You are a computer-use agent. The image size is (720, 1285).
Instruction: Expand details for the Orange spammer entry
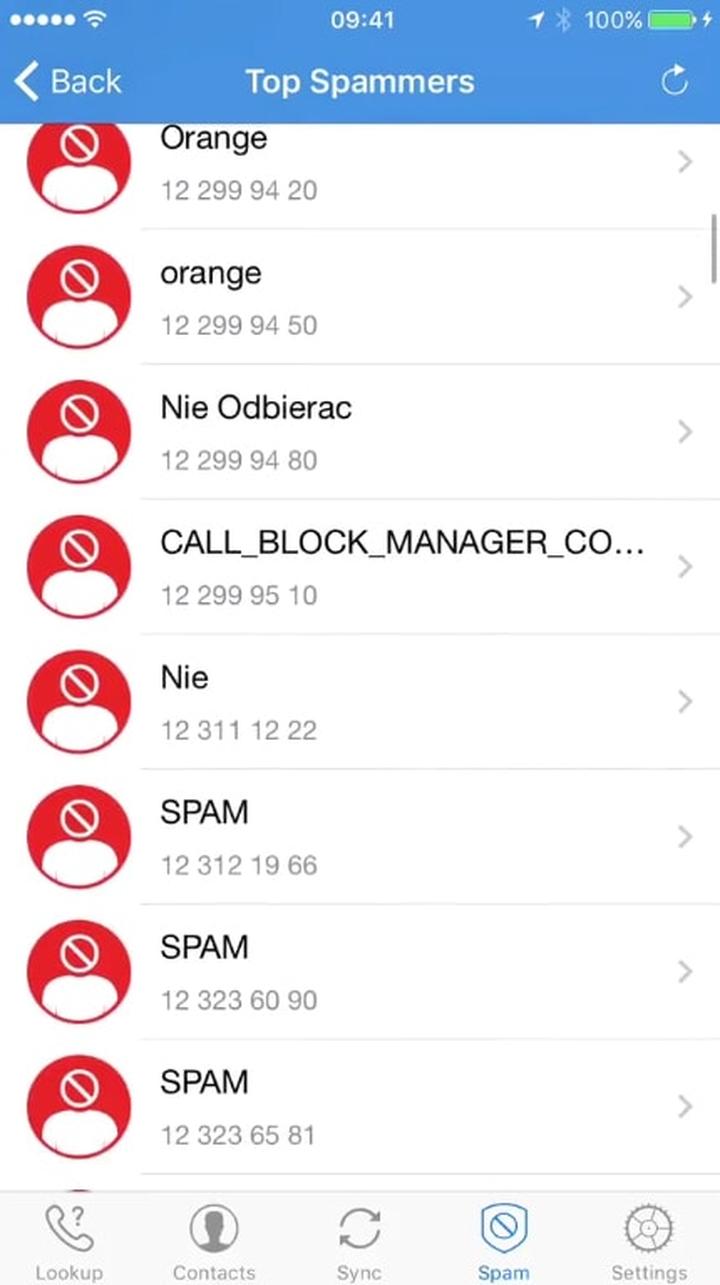(683, 162)
